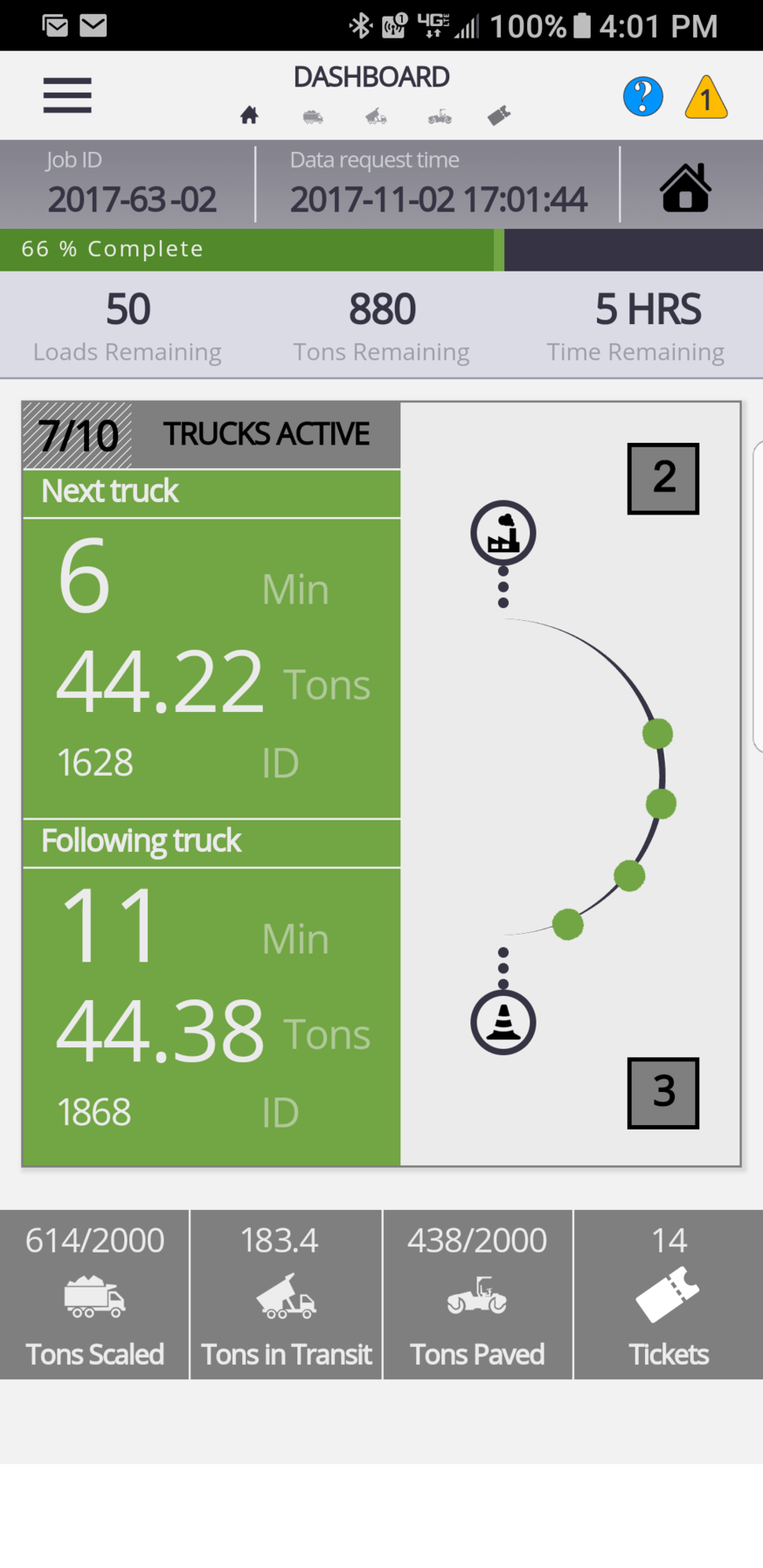Open the Tons in Transit tile
763x1568 pixels.
286,1295
